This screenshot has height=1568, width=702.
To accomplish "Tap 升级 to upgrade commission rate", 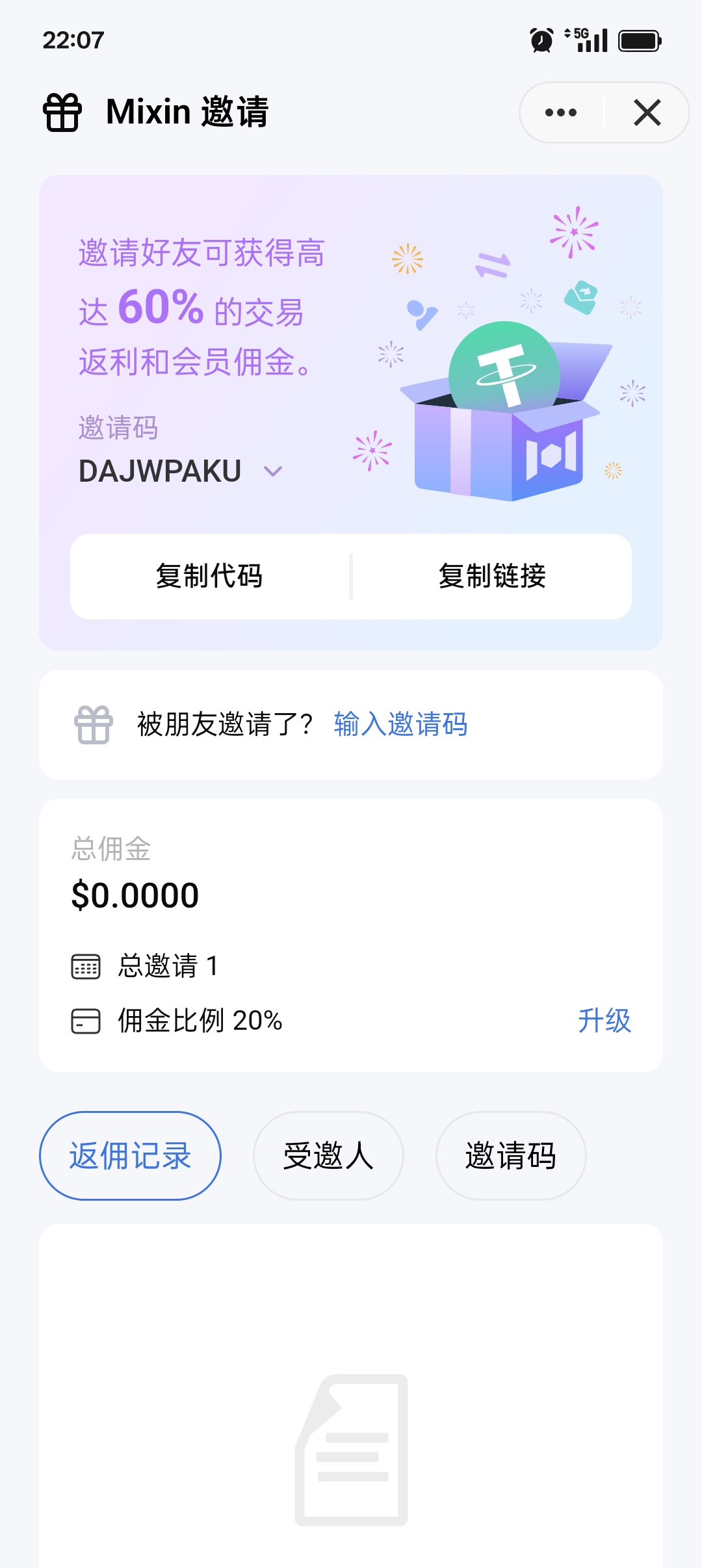I will click(604, 1021).
